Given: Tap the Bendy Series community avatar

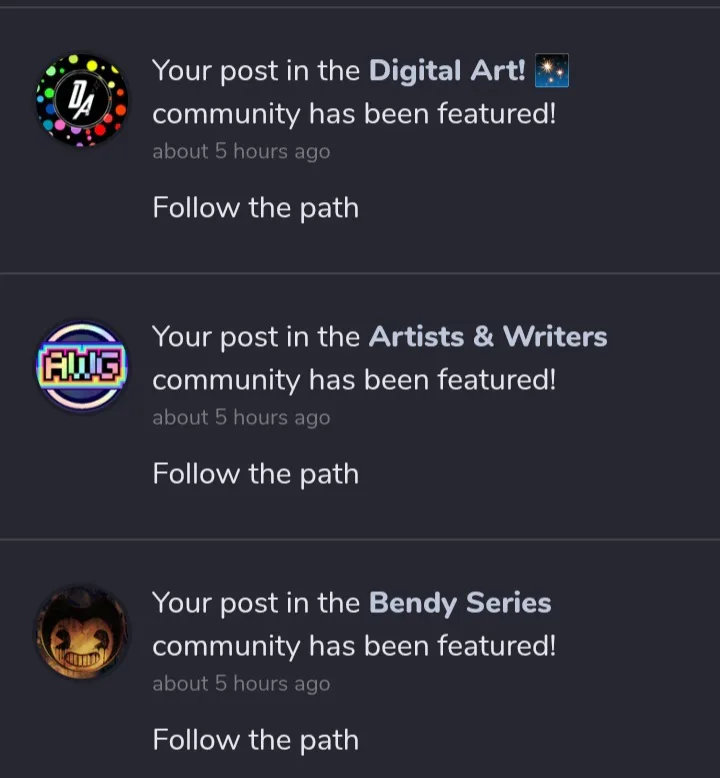Looking at the screenshot, I should tap(82, 632).
